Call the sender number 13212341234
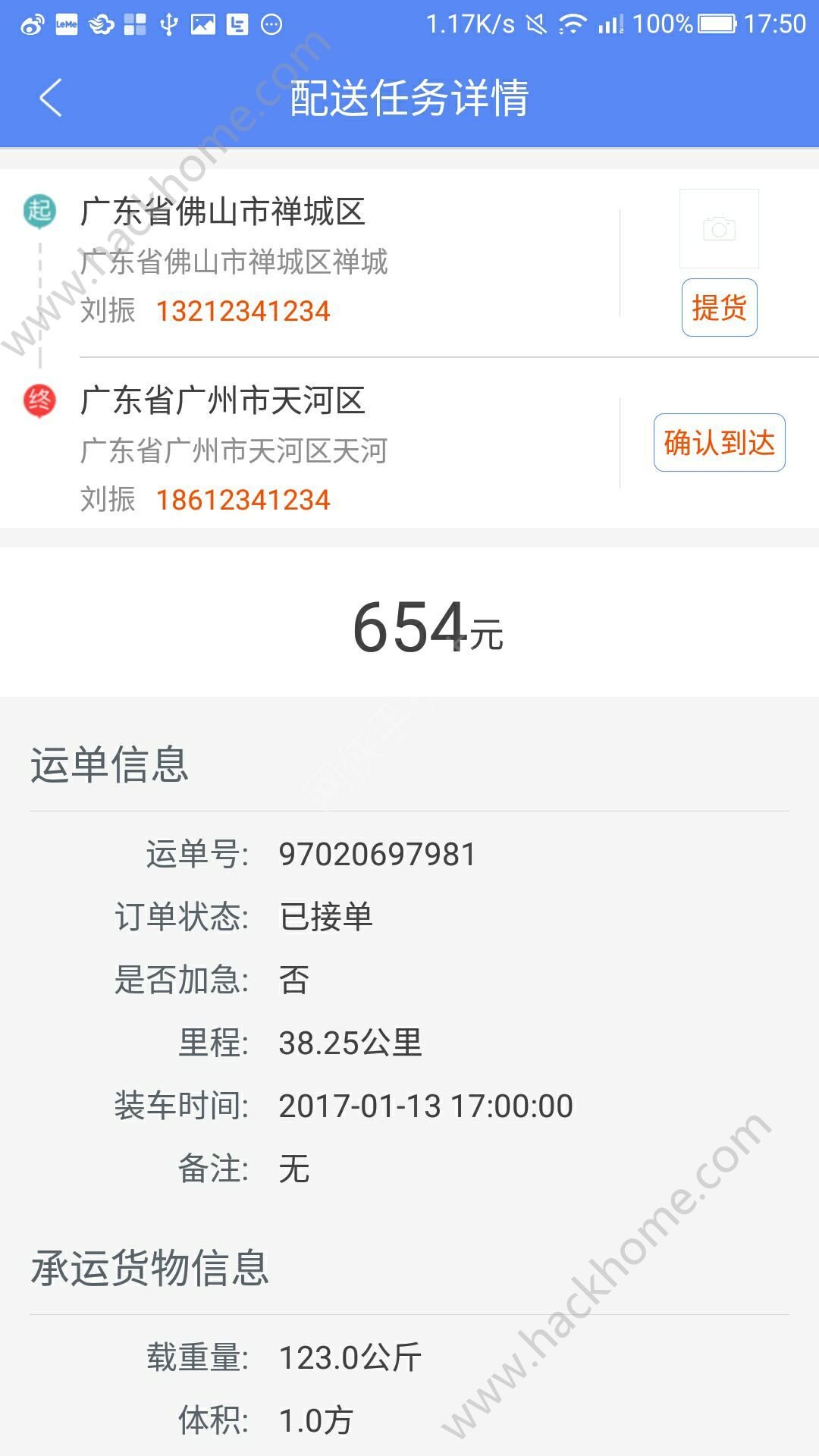Image resolution: width=819 pixels, height=1456 pixels. (x=243, y=311)
